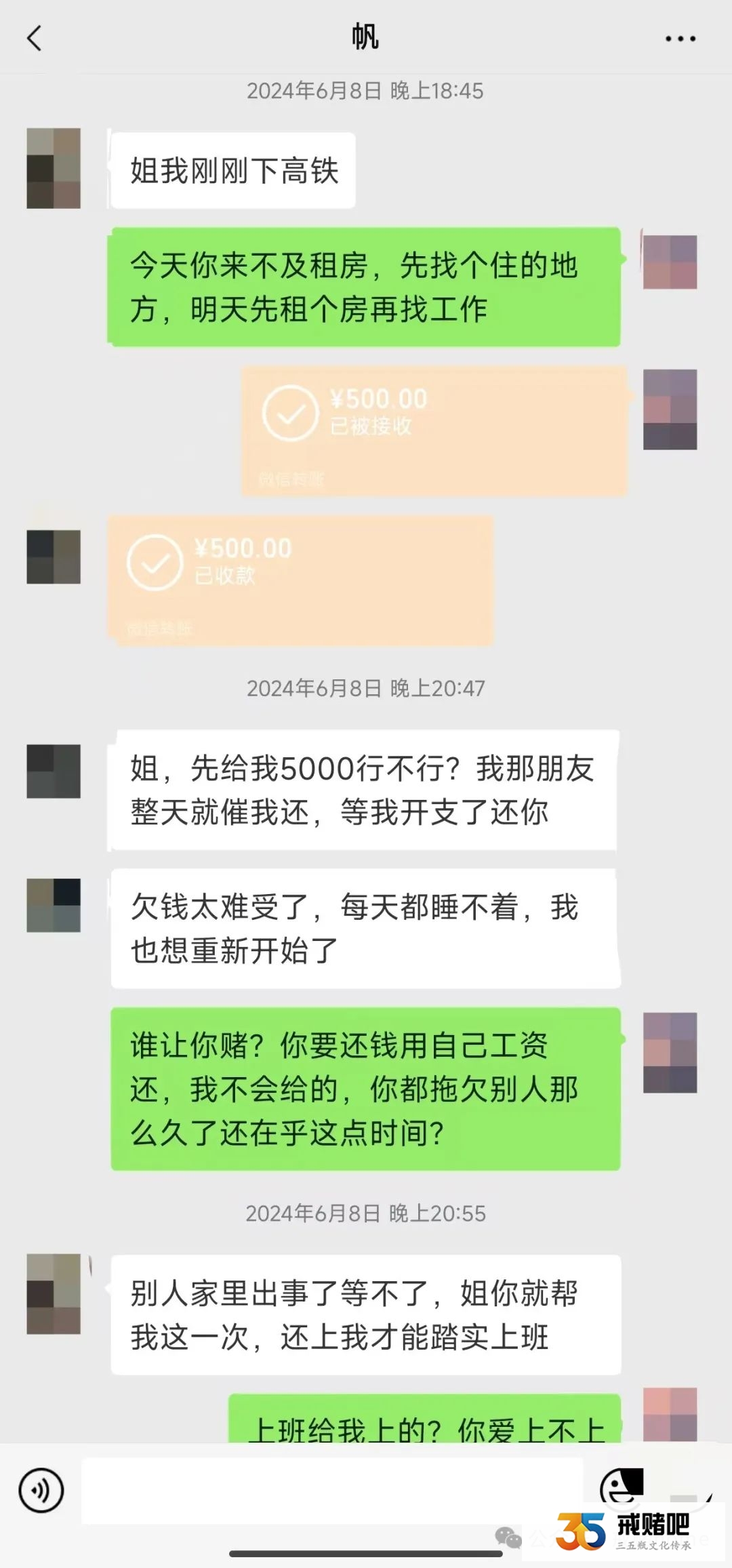Screen dimensions: 732x1568
Task: Open the avatar beside 姐我刚刚下高铁
Action: tap(54, 168)
